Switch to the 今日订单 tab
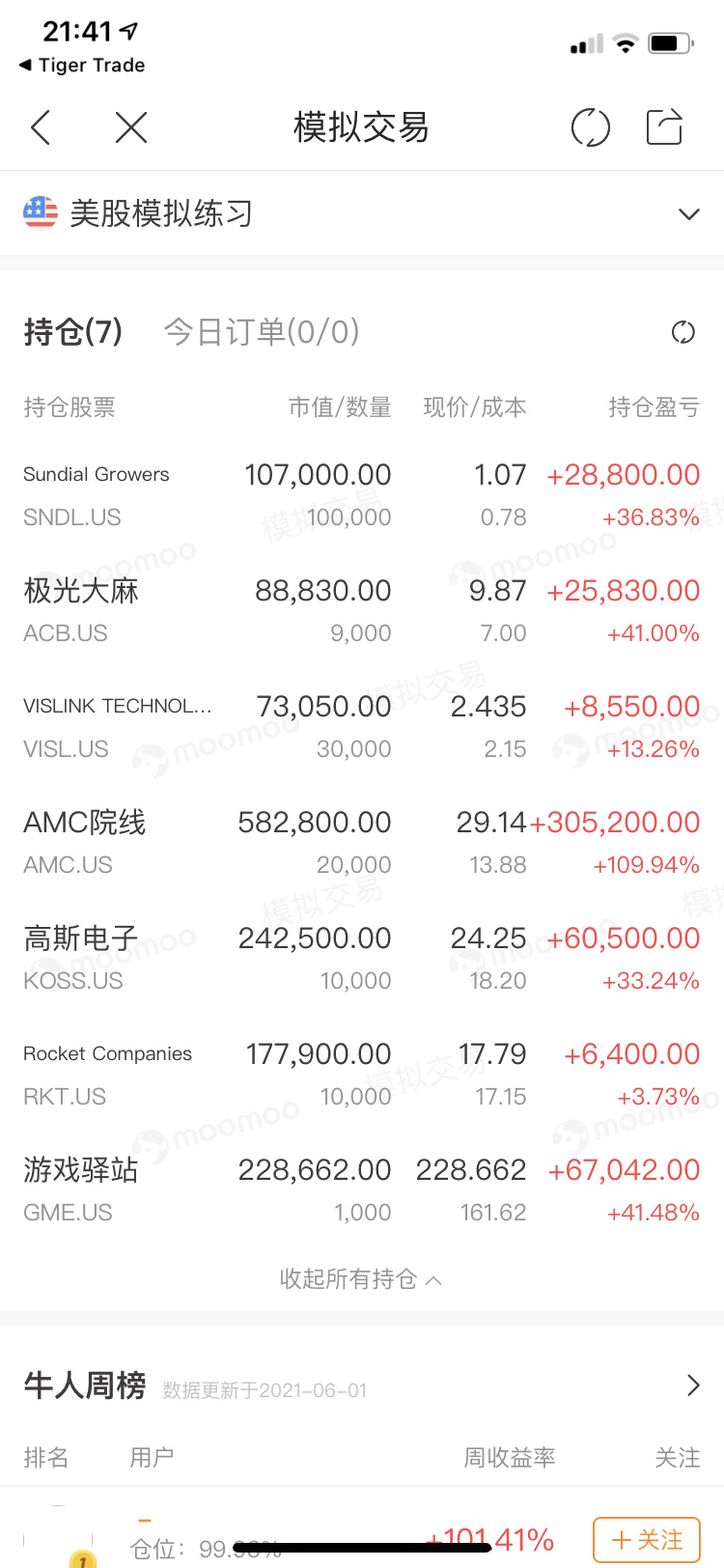724x1568 pixels. 262,332
